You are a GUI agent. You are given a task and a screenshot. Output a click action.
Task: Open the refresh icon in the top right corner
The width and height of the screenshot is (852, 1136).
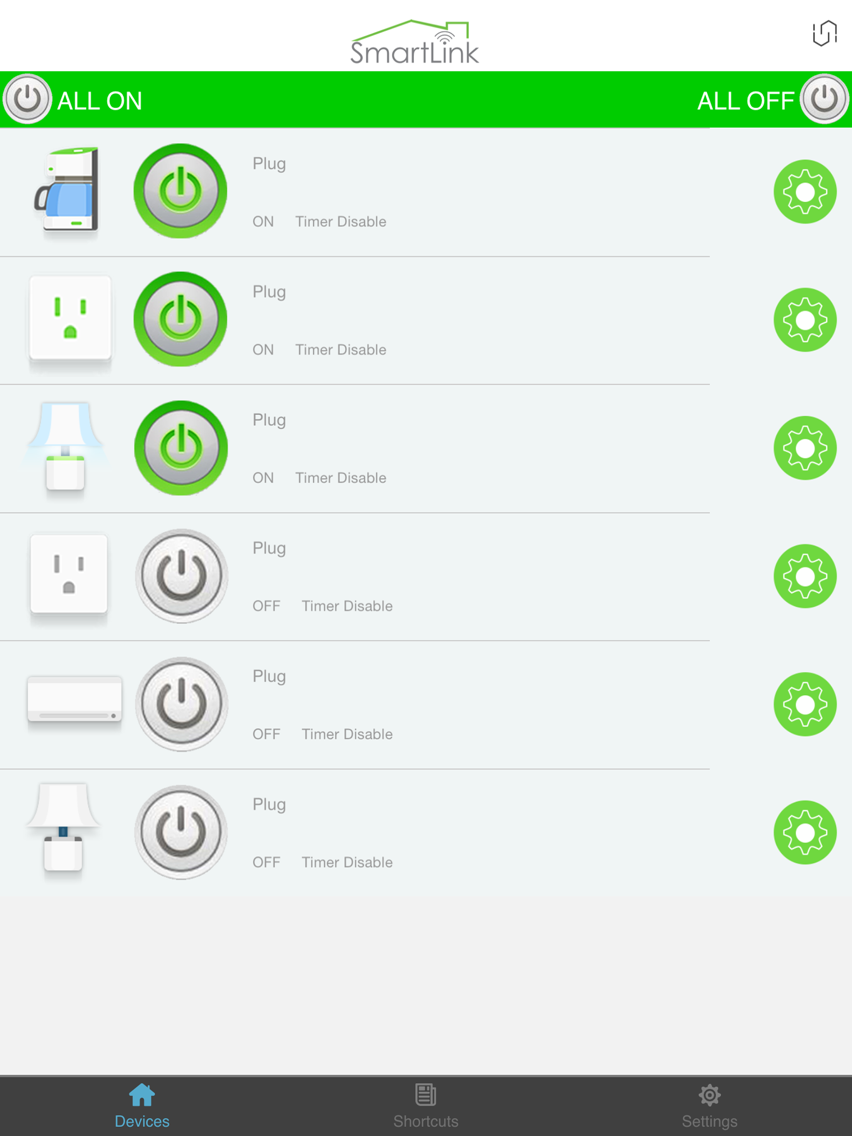point(824,33)
